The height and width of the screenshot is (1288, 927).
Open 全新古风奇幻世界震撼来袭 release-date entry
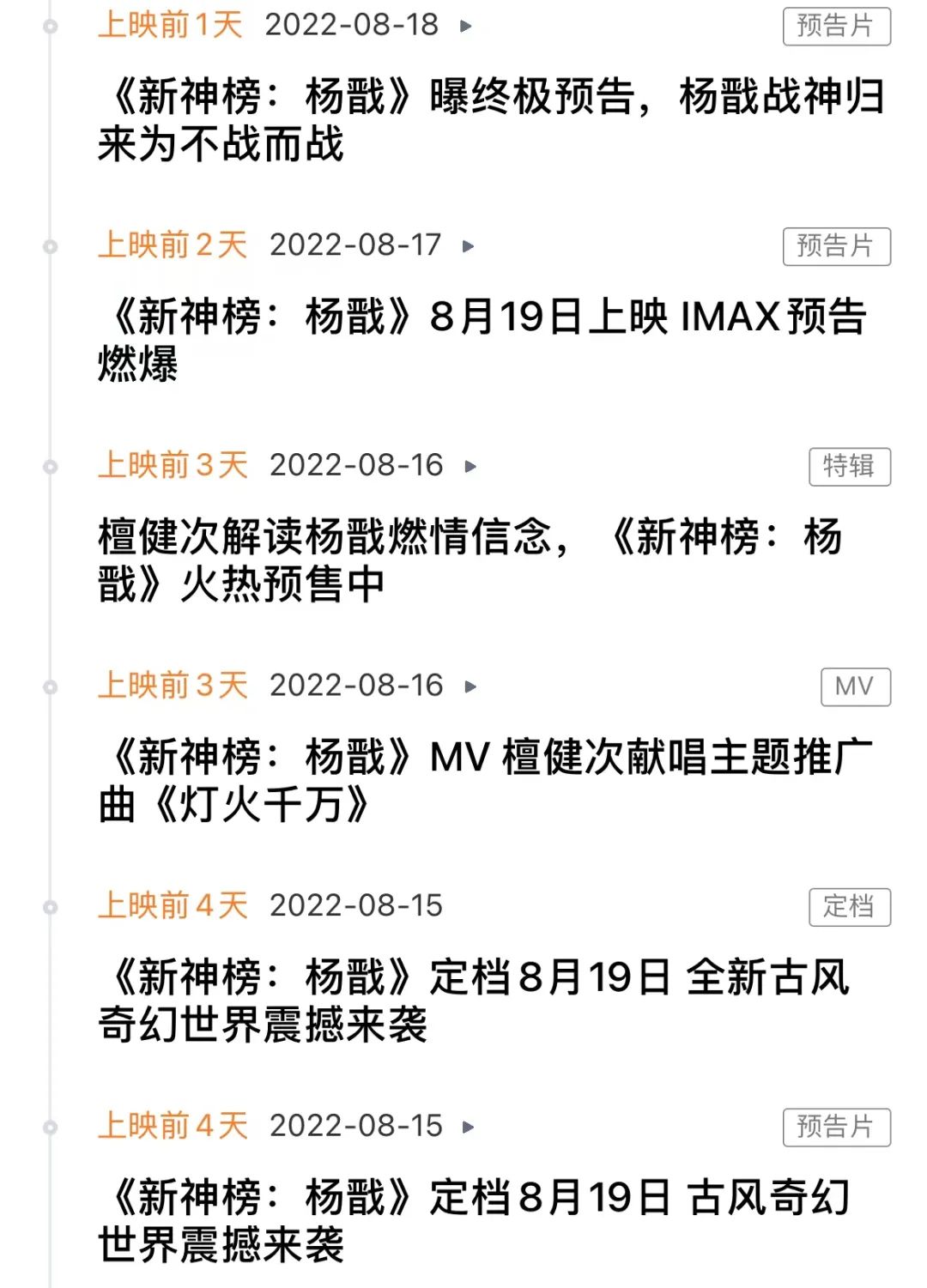click(x=474, y=1001)
